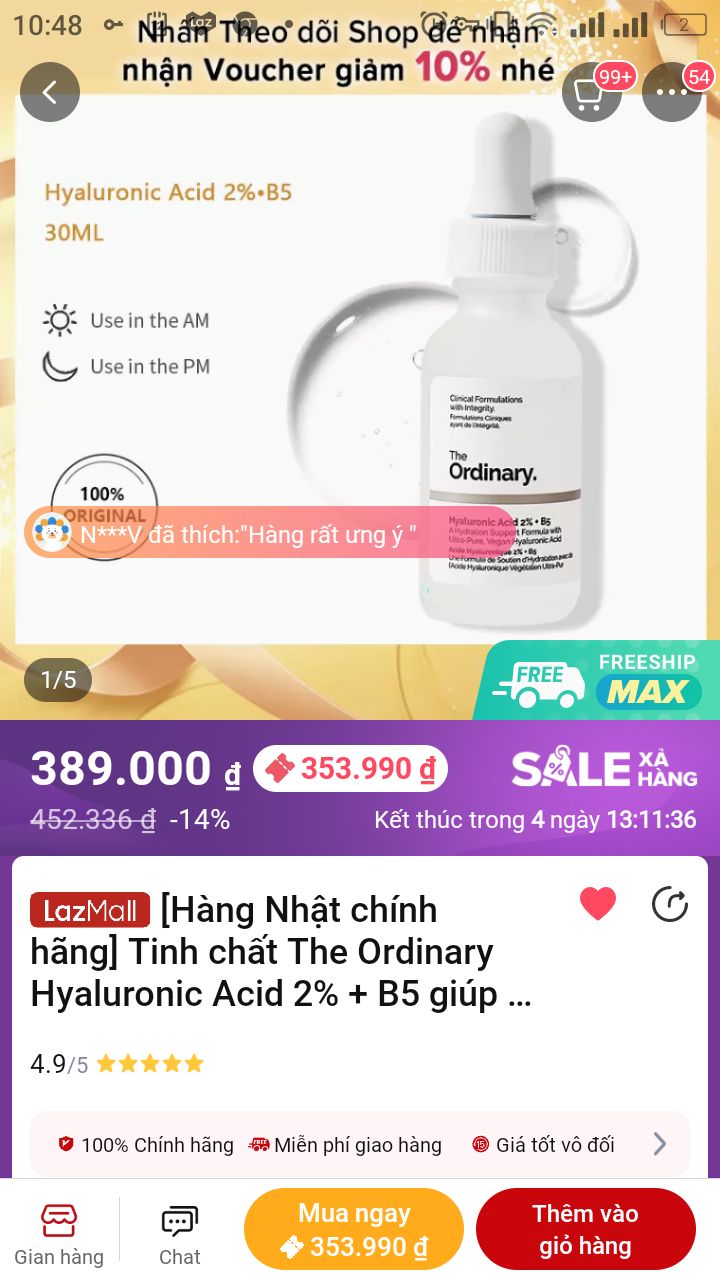Tap the Freeship Max badge

[x=597, y=680]
